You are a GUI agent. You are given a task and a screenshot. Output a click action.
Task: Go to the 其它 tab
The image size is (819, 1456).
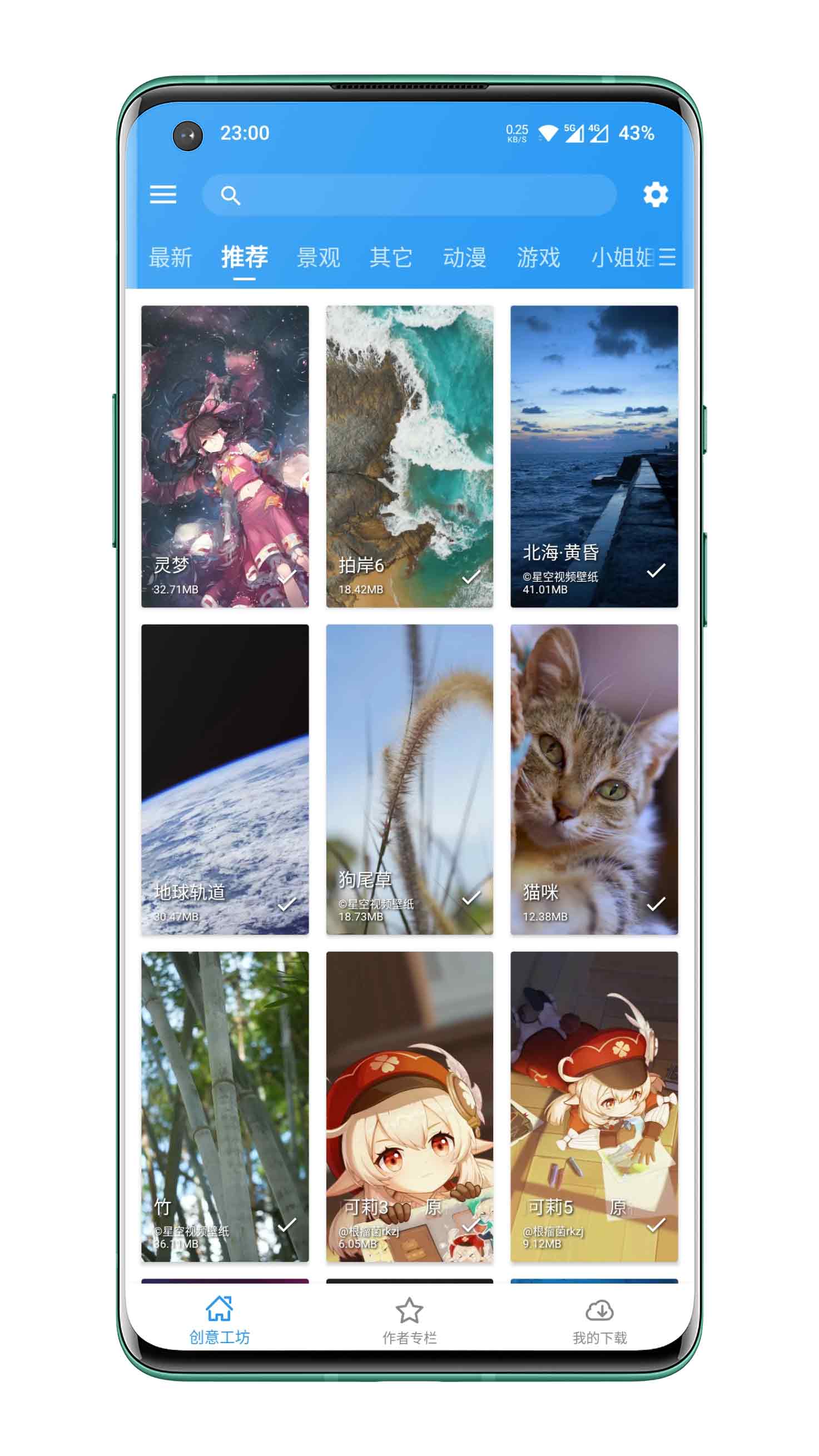pyautogui.click(x=391, y=257)
